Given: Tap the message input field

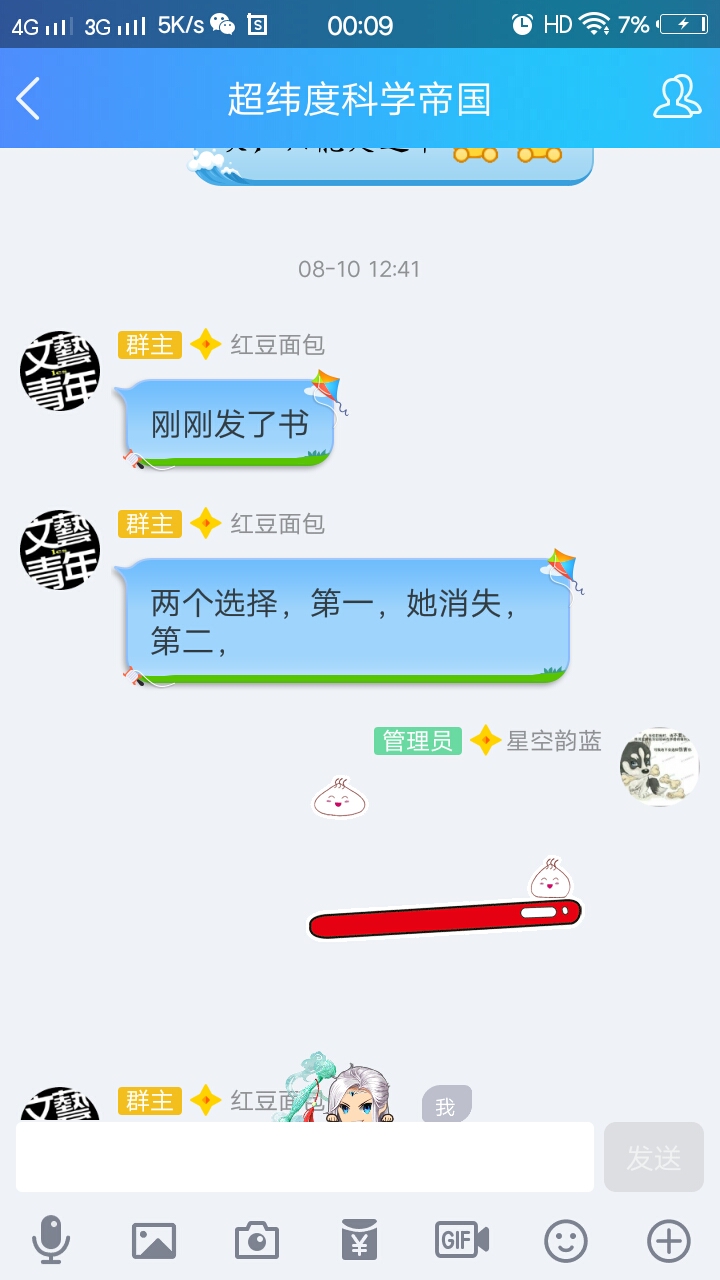Looking at the screenshot, I should tap(305, 1157).
